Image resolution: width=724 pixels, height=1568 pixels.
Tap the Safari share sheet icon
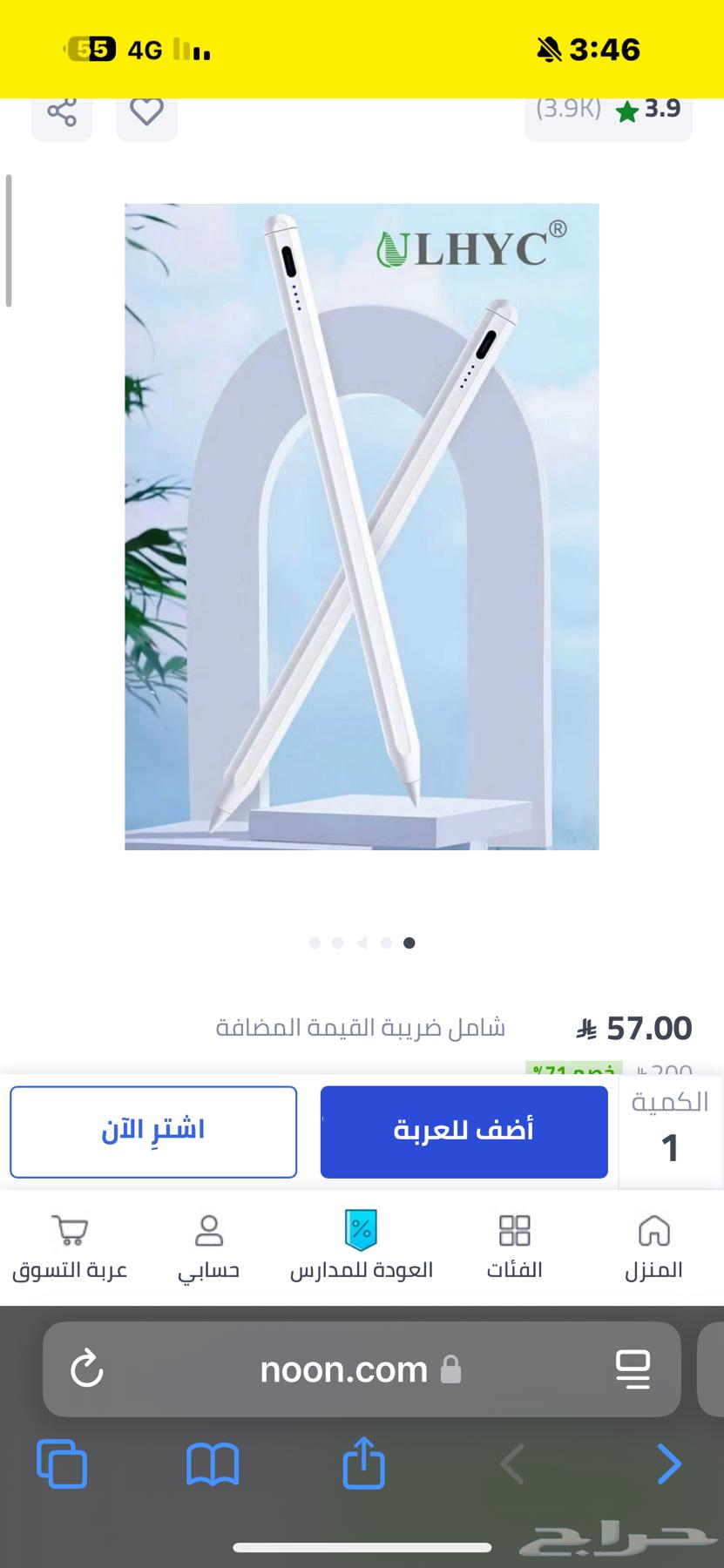point(362,1464)
